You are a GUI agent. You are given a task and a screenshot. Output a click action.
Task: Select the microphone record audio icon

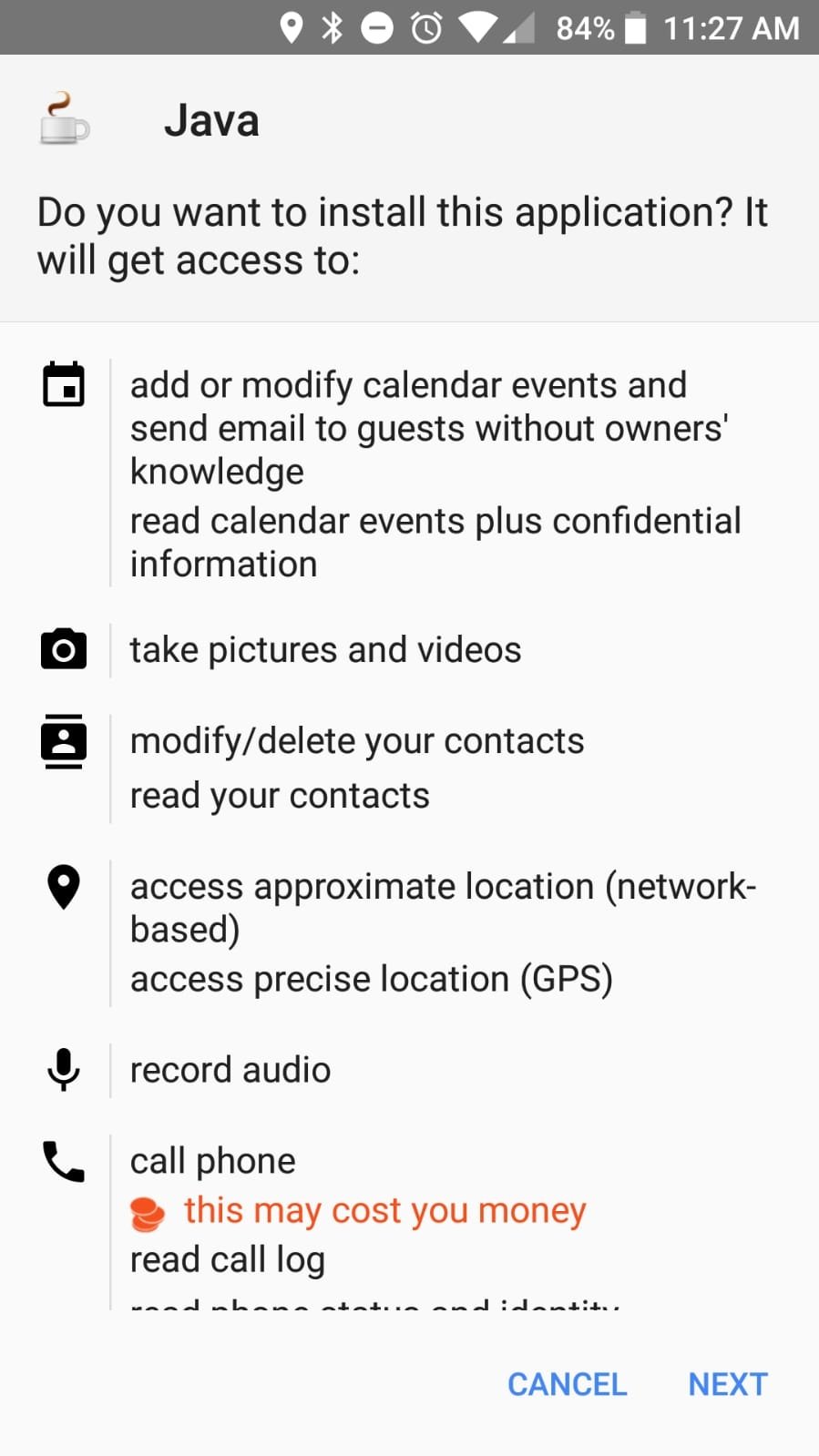pos(63,1069)
